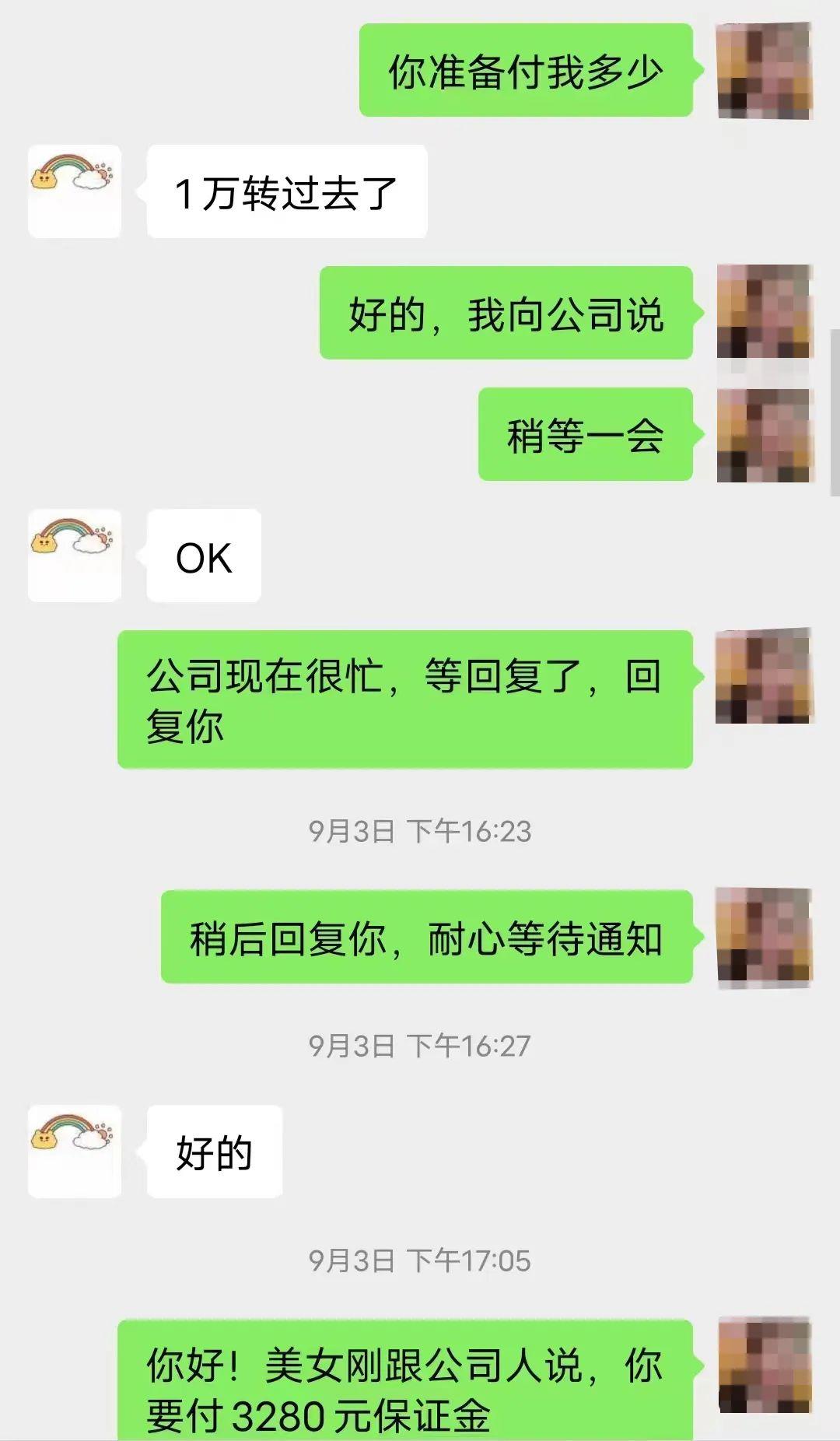
Task: Open rainbow avatar beside "1万转过去了"
Action: coord(75,191)
